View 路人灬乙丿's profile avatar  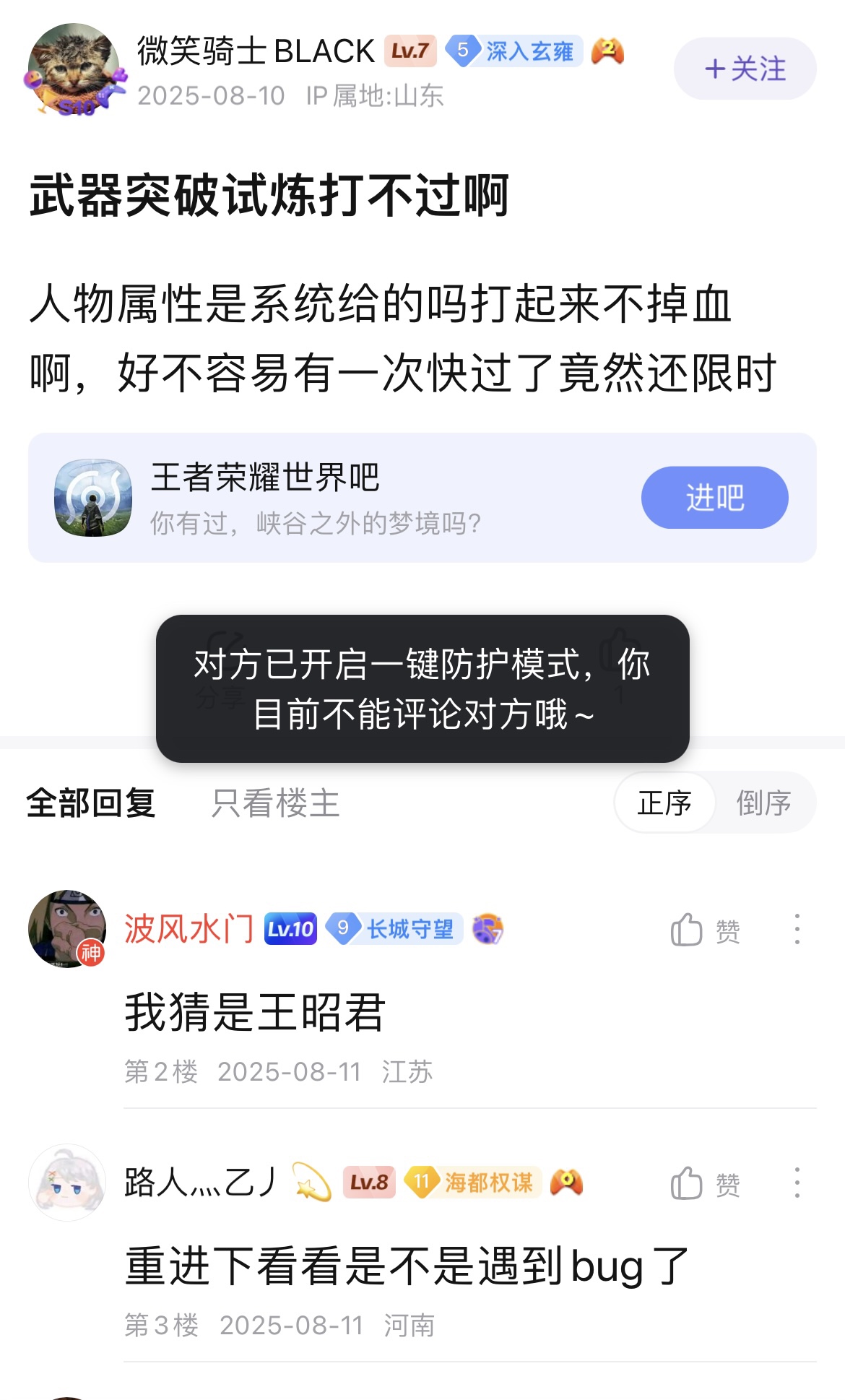tap(67, 1183)
